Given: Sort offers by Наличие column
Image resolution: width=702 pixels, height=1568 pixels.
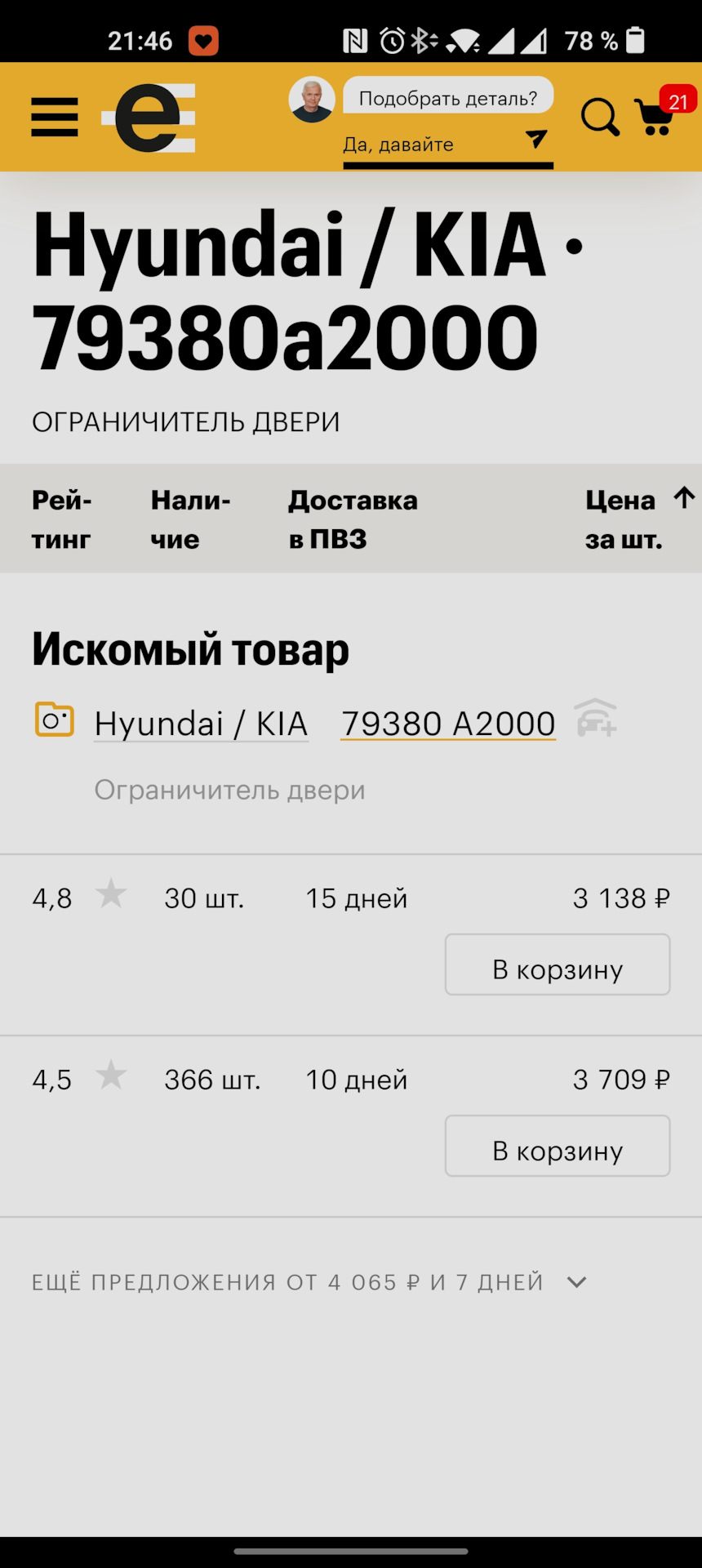Looking at the screenshot, I should (190, 519).
